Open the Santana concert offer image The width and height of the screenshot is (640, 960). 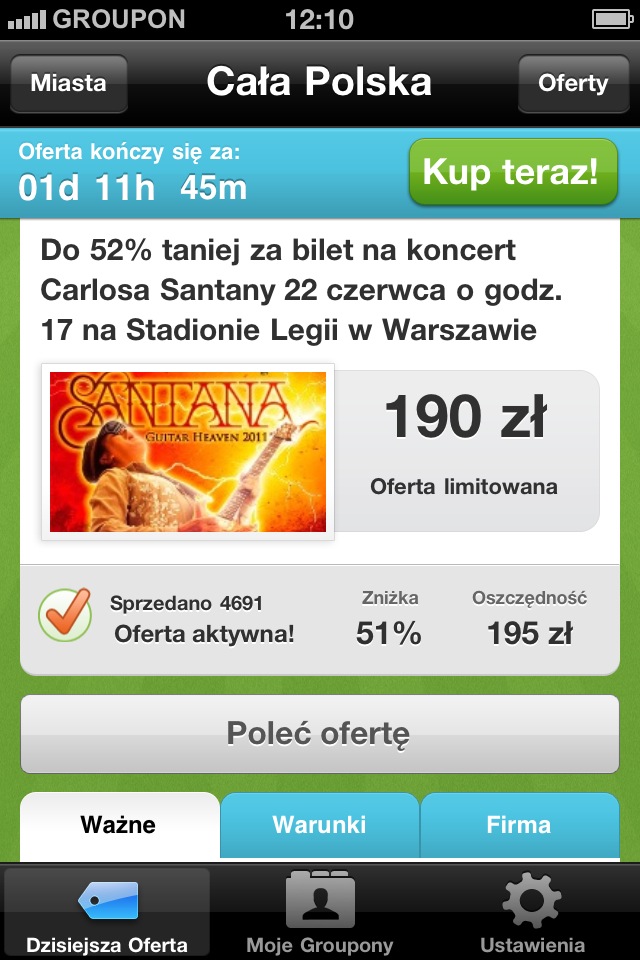(188, 452)
